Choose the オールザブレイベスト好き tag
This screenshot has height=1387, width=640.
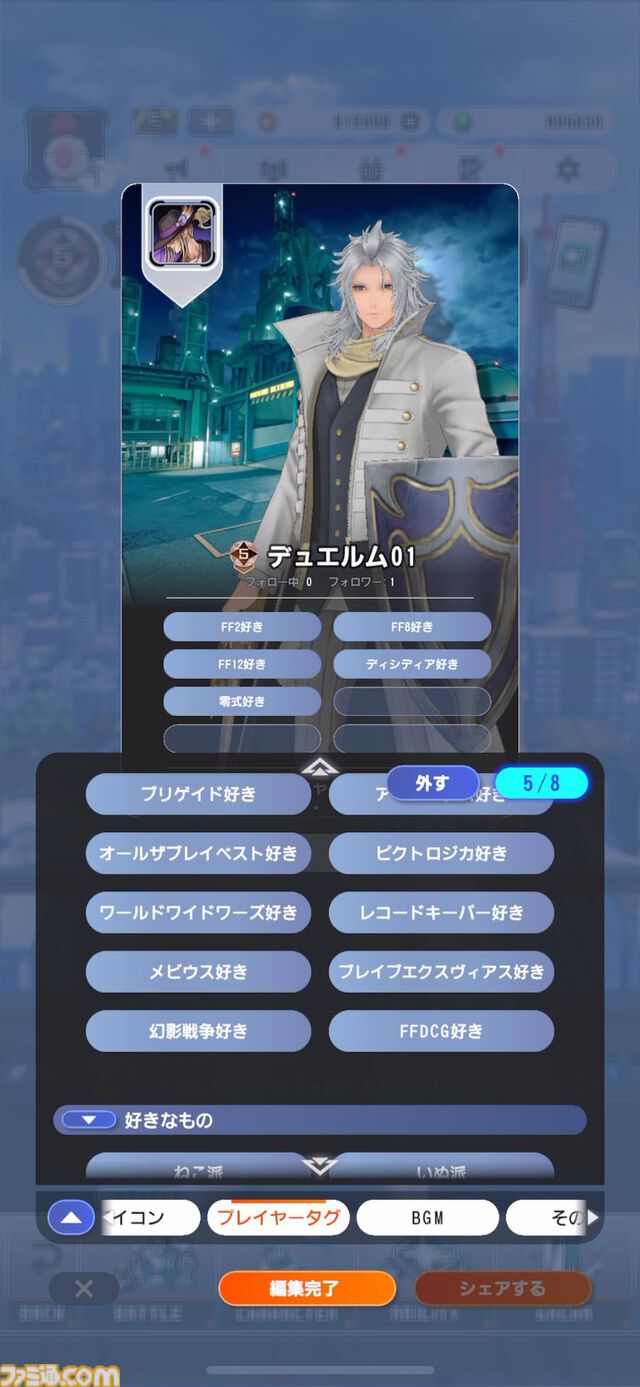click(198, 853)
